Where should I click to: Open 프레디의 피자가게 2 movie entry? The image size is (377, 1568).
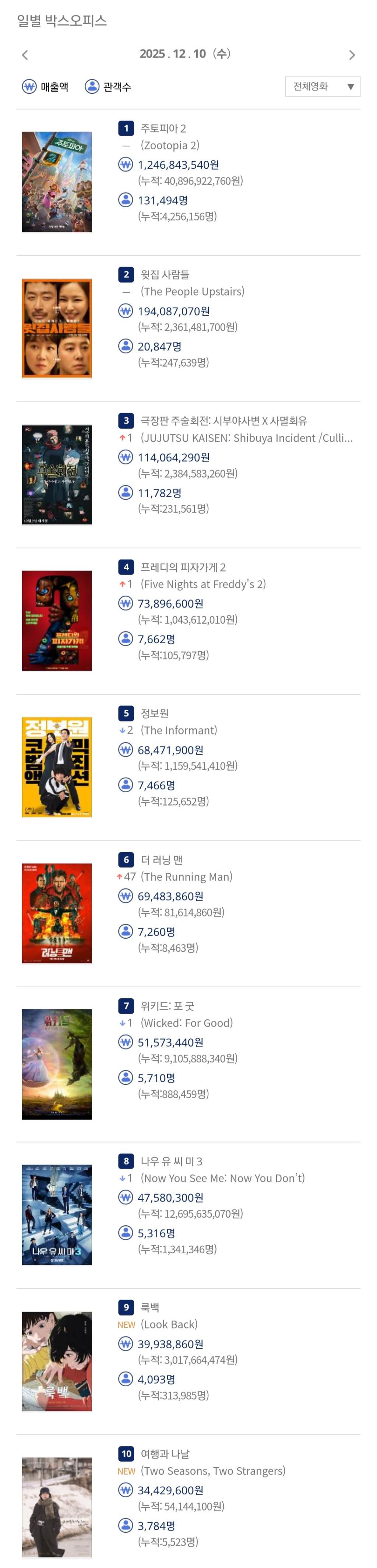tap(183, 567)
